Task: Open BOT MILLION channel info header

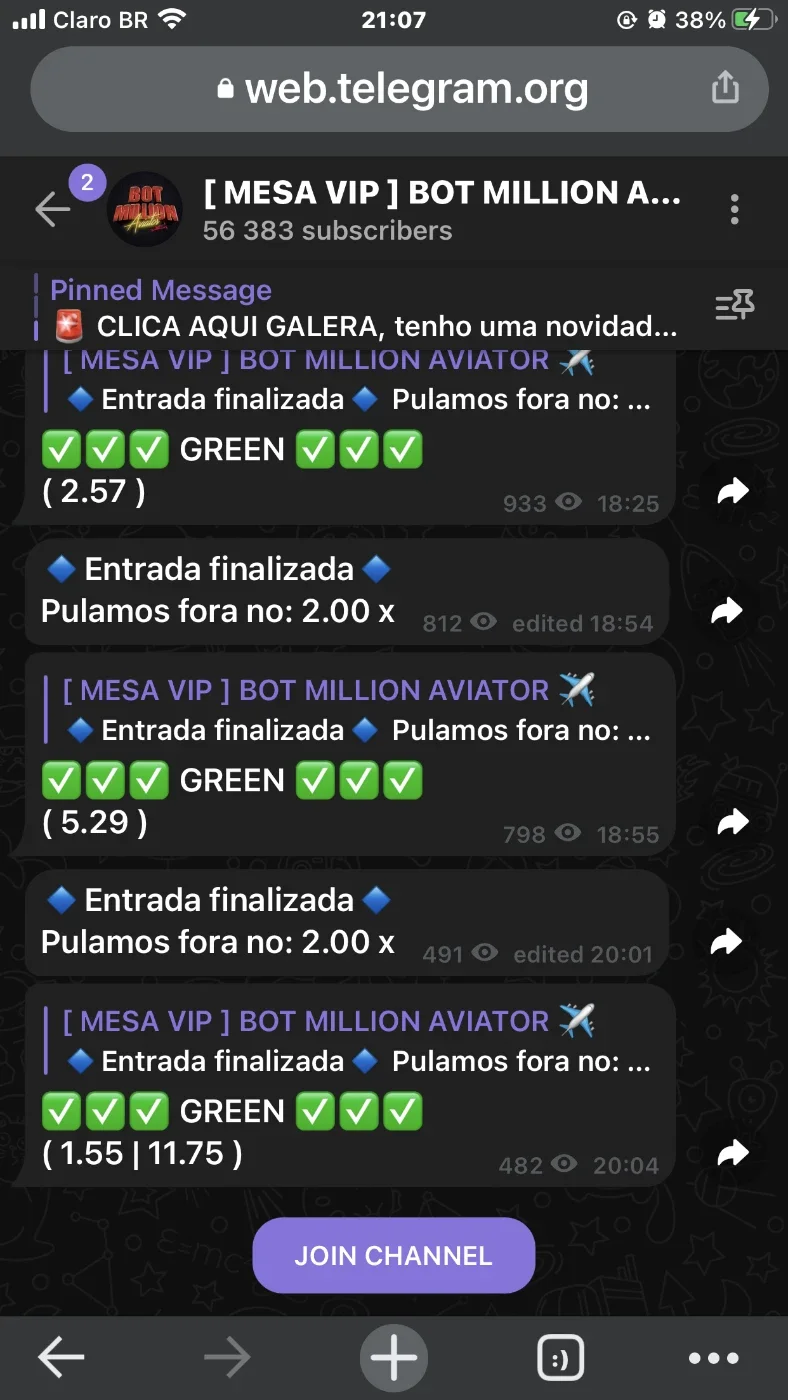Action: (x=442, y=210)
